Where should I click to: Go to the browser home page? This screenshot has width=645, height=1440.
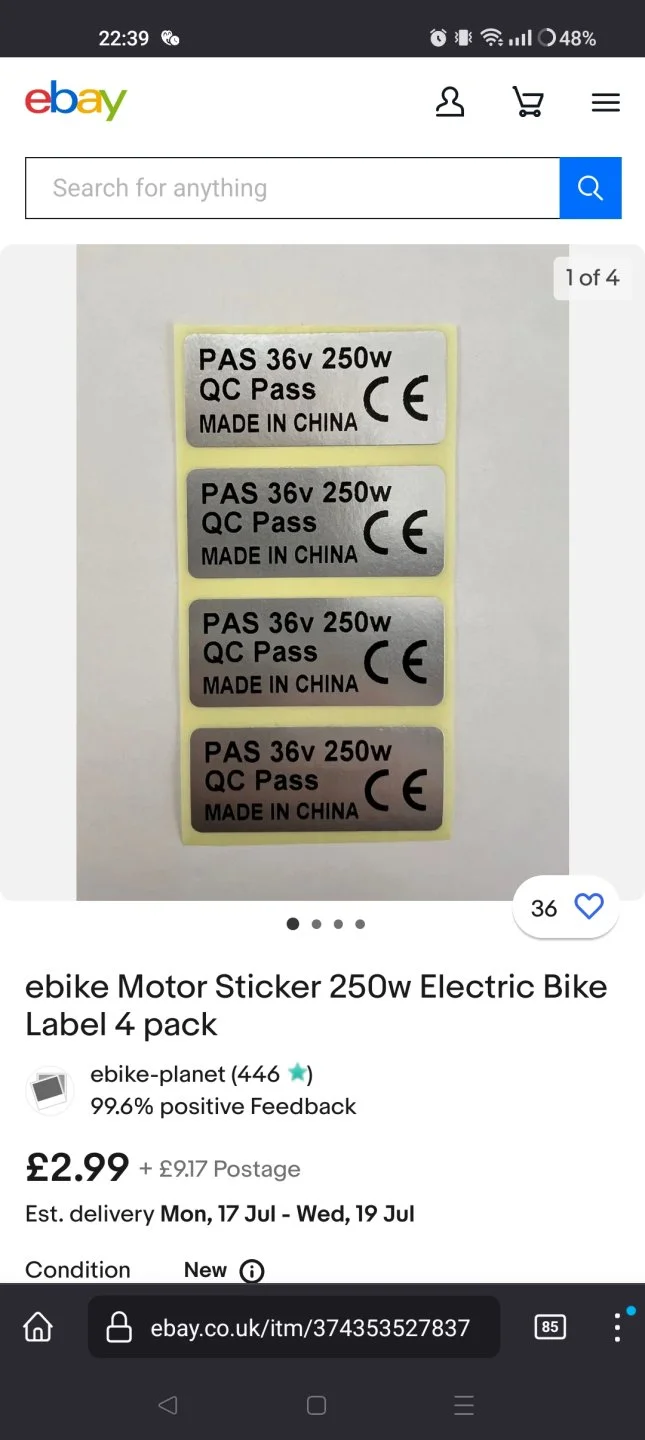point(38,1327)
